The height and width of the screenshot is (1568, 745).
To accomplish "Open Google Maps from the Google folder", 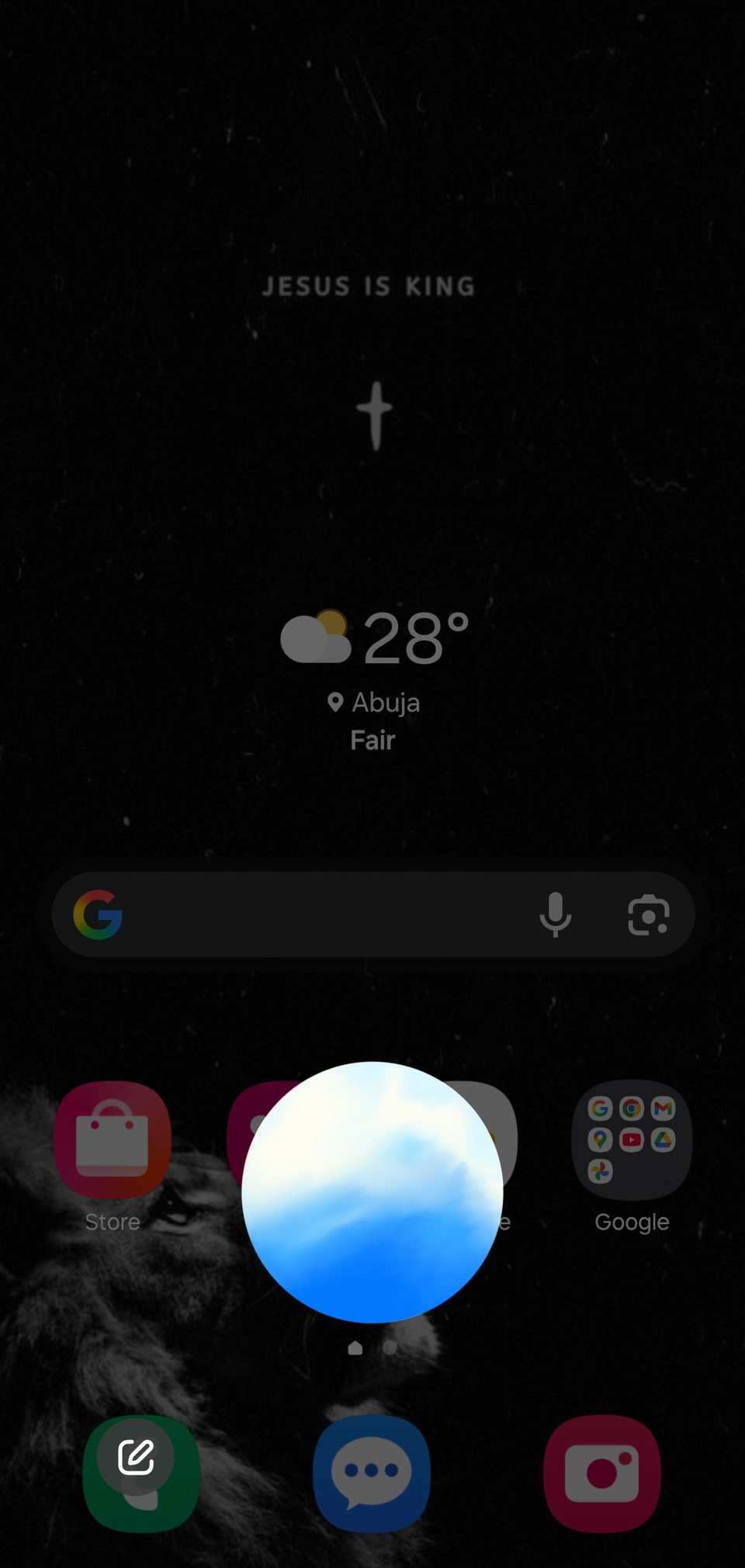I will 600,1139.
